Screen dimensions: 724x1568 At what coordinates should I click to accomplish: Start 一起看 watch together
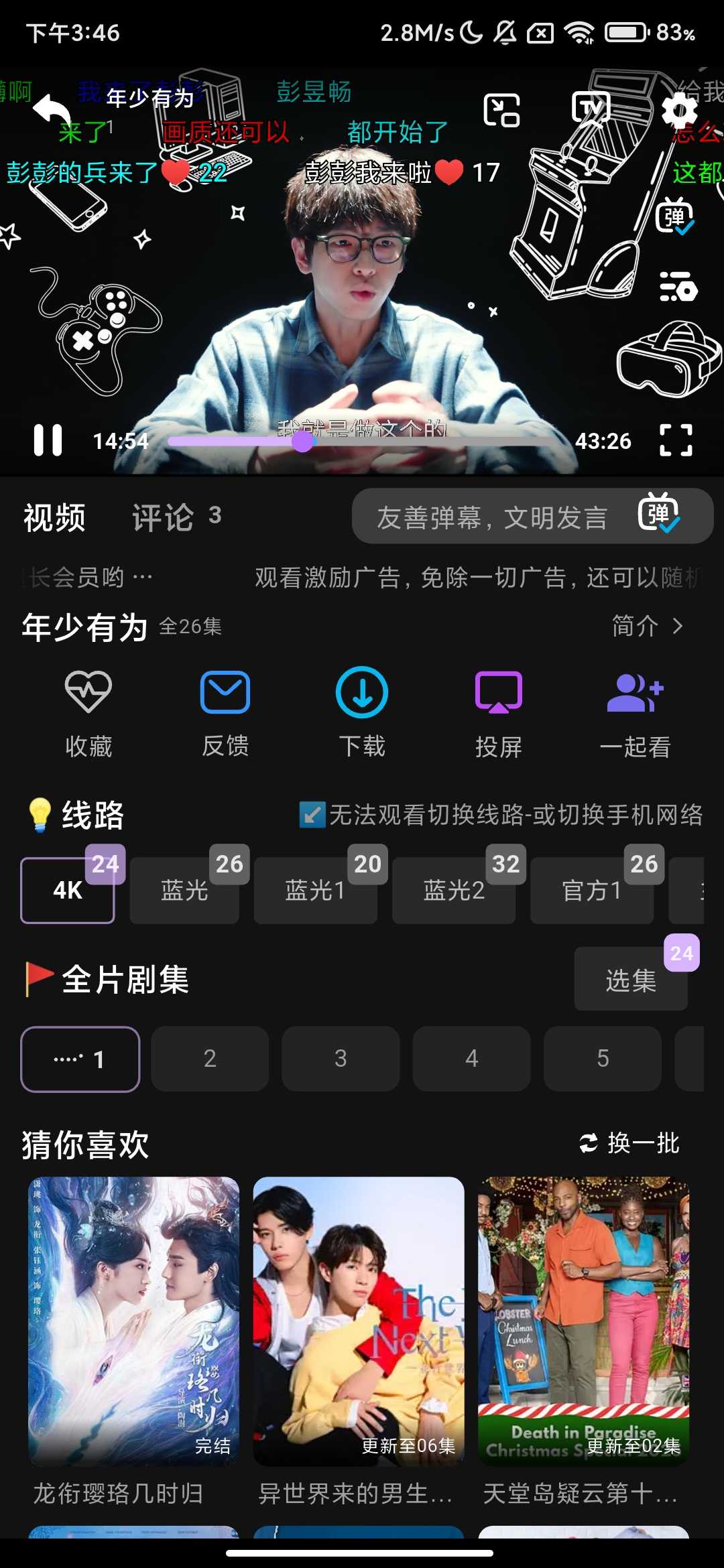coord(635,713)
